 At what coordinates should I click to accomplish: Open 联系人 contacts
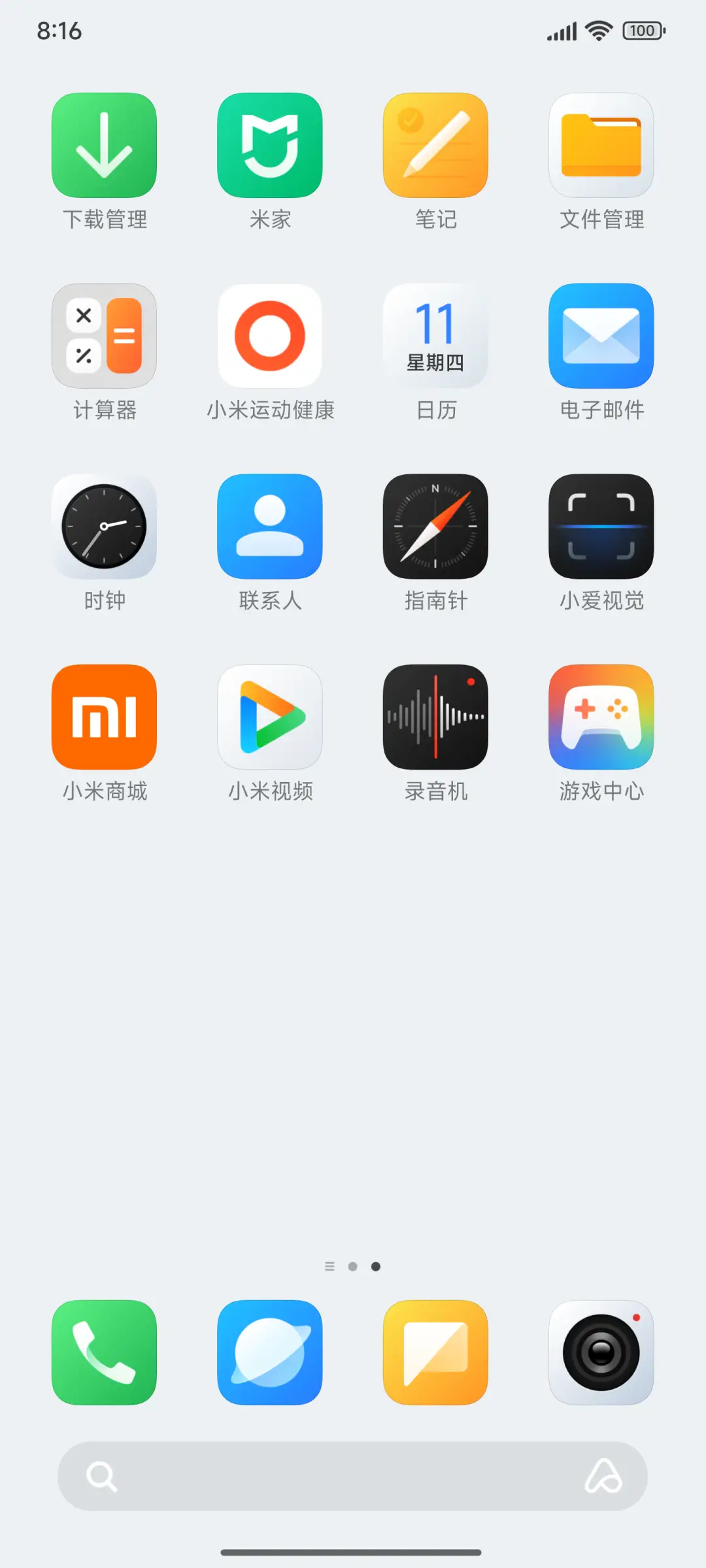270,526
